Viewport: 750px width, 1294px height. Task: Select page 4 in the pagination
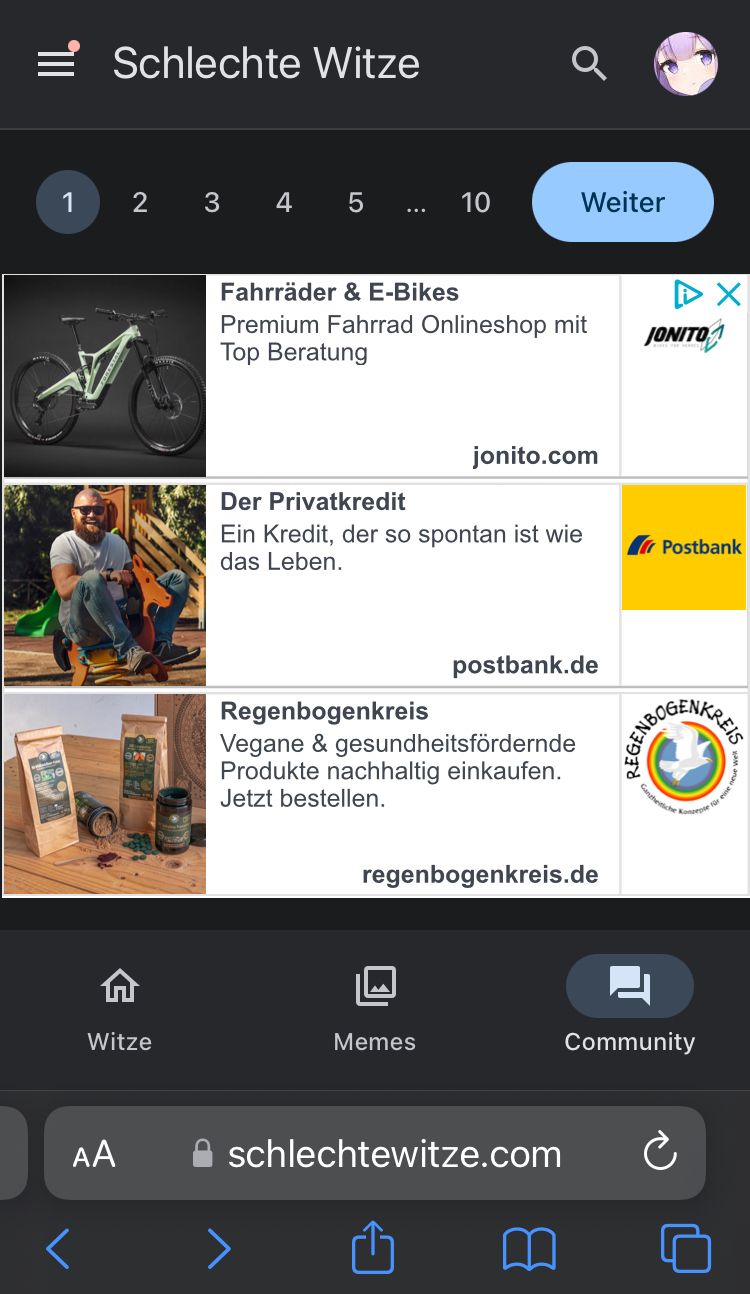pos(284,203)
